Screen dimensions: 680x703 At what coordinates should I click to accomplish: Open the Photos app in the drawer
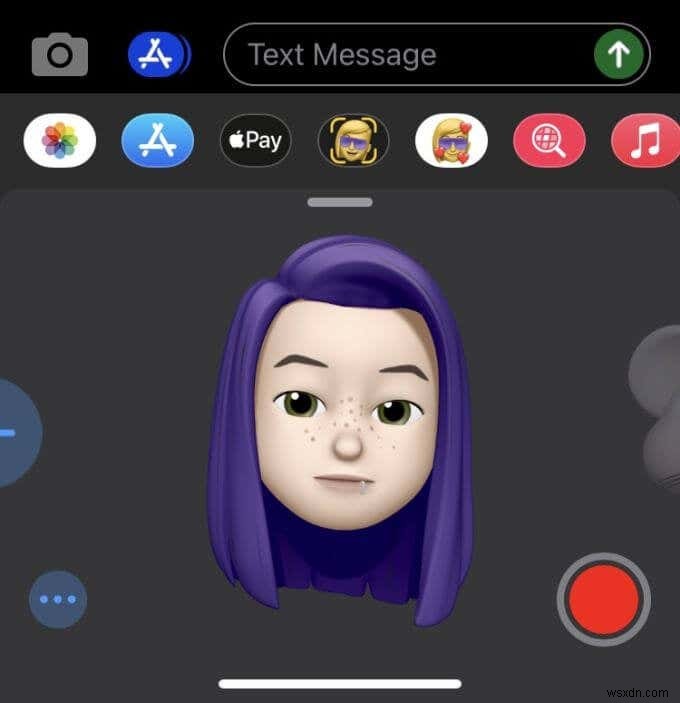[60, 140]
